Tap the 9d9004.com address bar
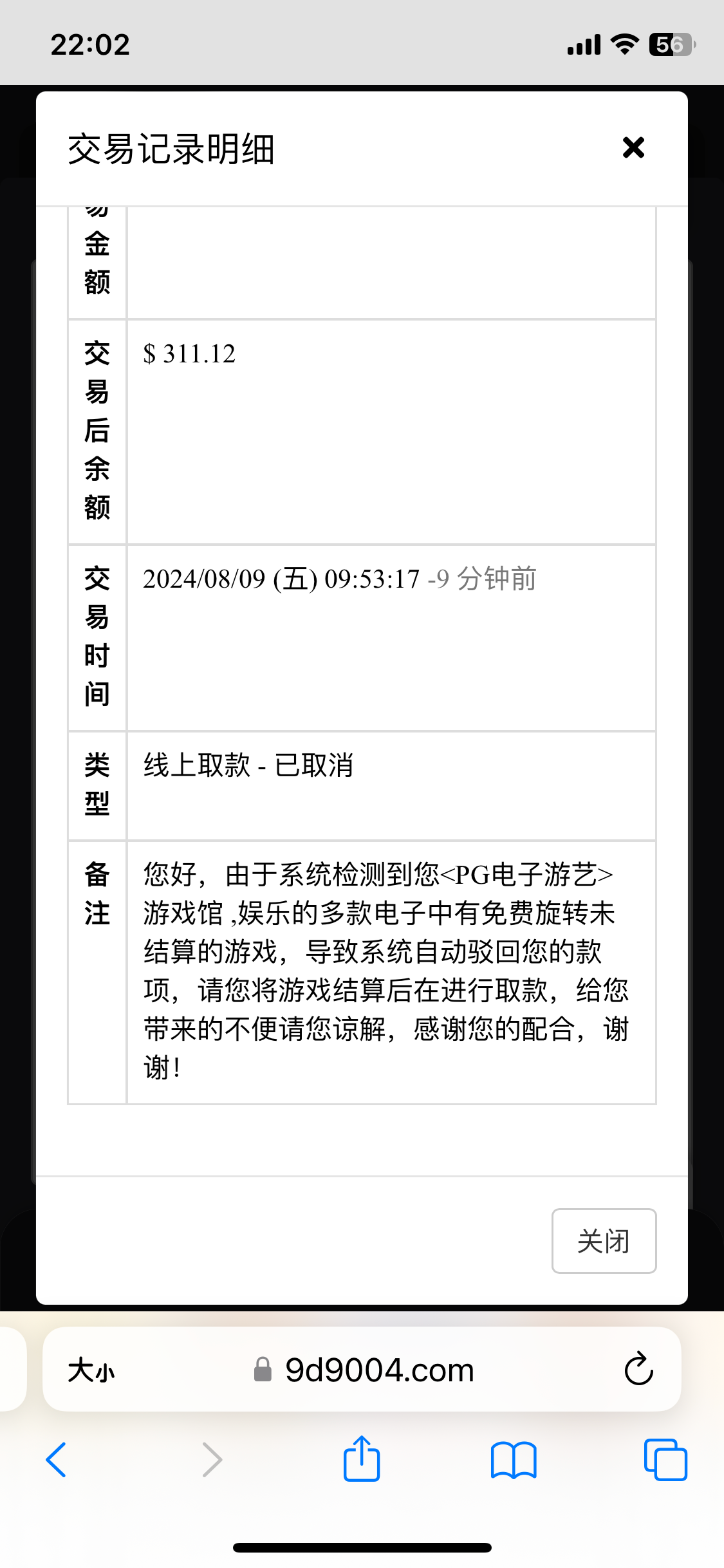Image resolution: width=724 pixels, height=1568 pixels. click(380, 1370)
